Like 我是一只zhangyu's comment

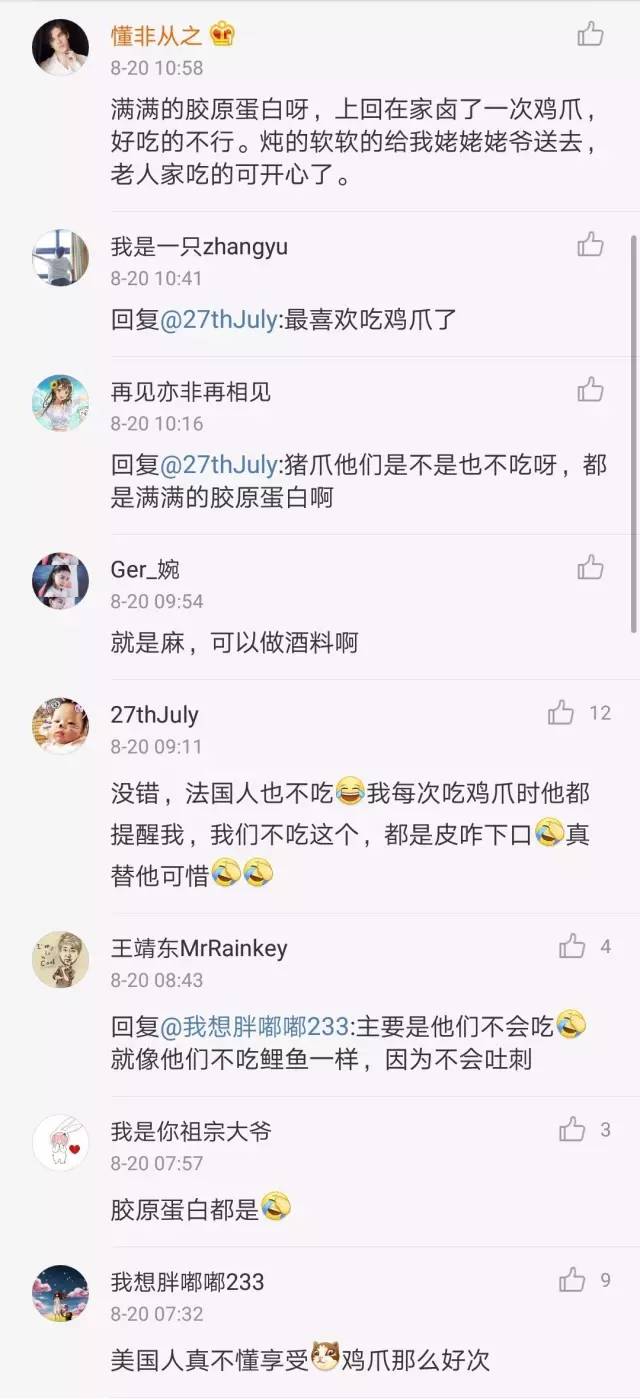point(591,244)
